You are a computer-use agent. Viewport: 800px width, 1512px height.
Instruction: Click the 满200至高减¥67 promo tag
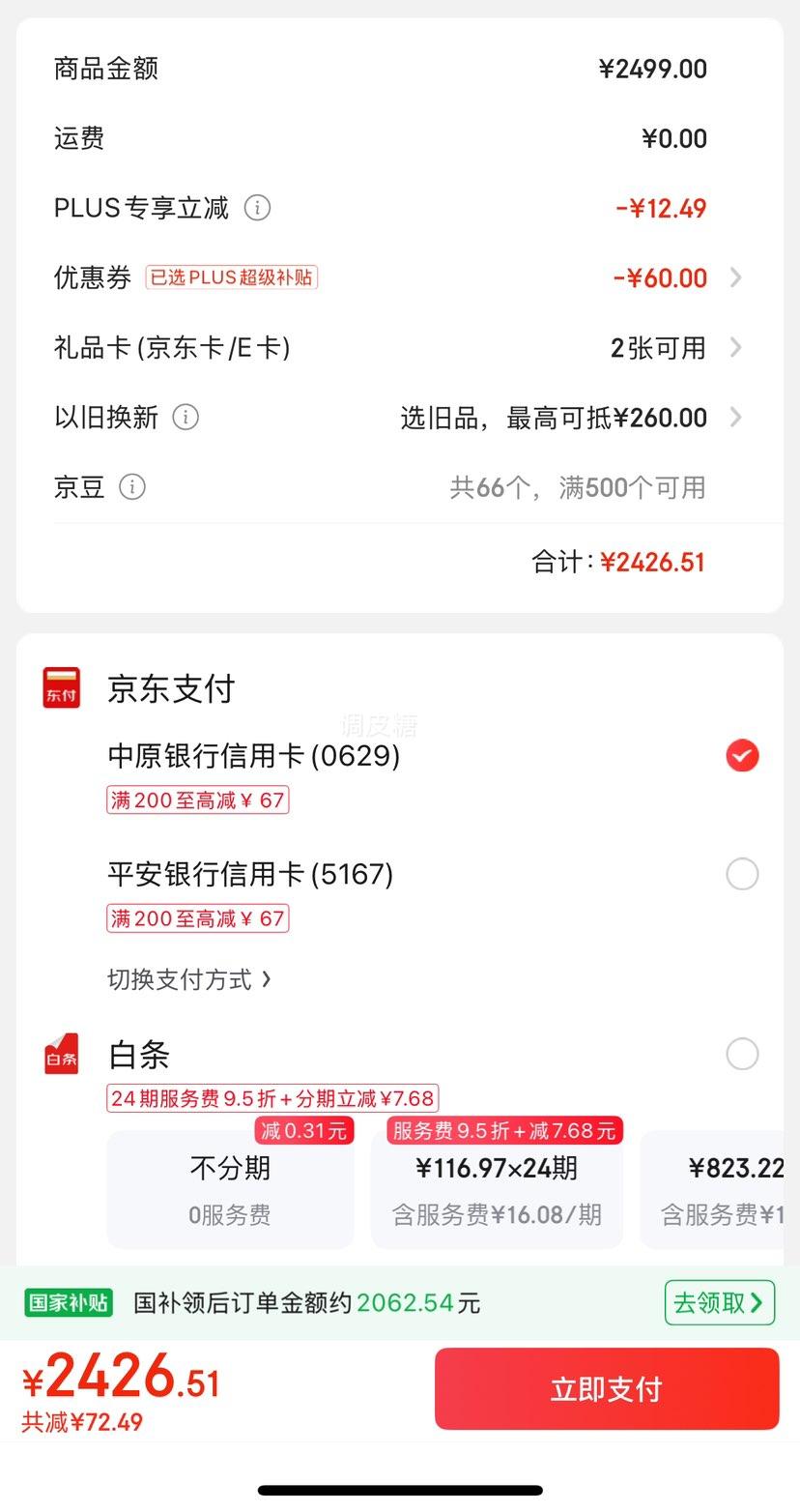tap(197, 799)
